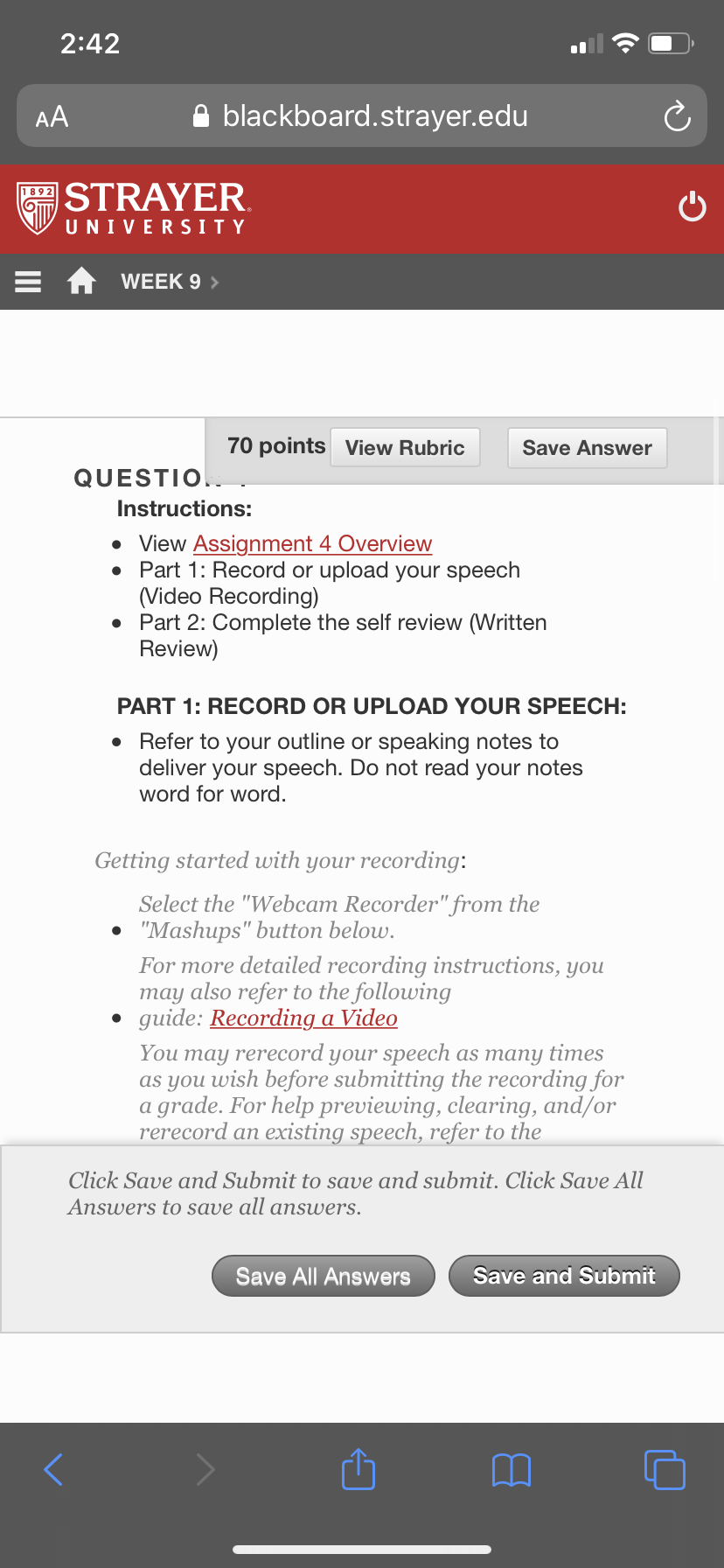Open the hamburger menu
Viewport: 724px width, 1568px height.
(28, 282)
